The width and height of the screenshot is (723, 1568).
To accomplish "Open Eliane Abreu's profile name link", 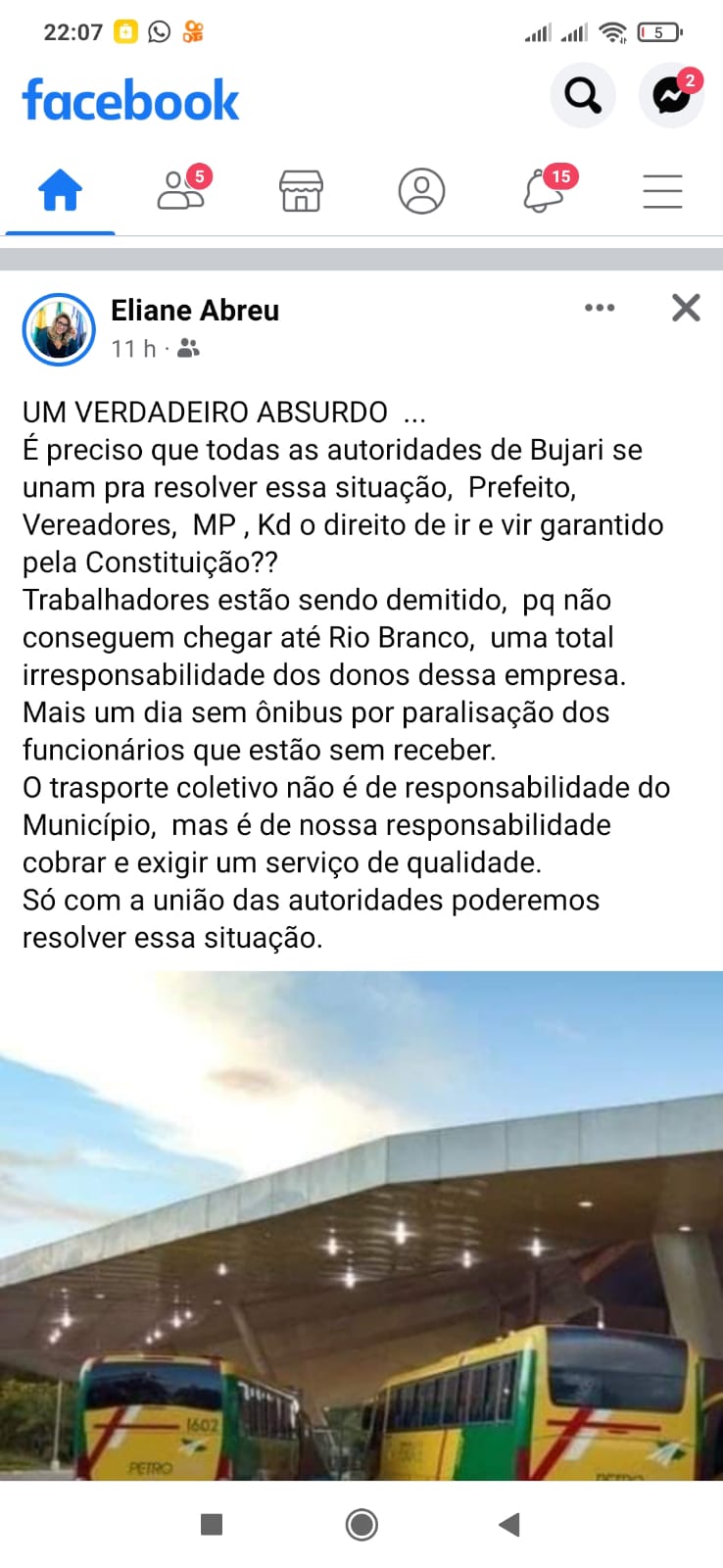I will [195, 311].
